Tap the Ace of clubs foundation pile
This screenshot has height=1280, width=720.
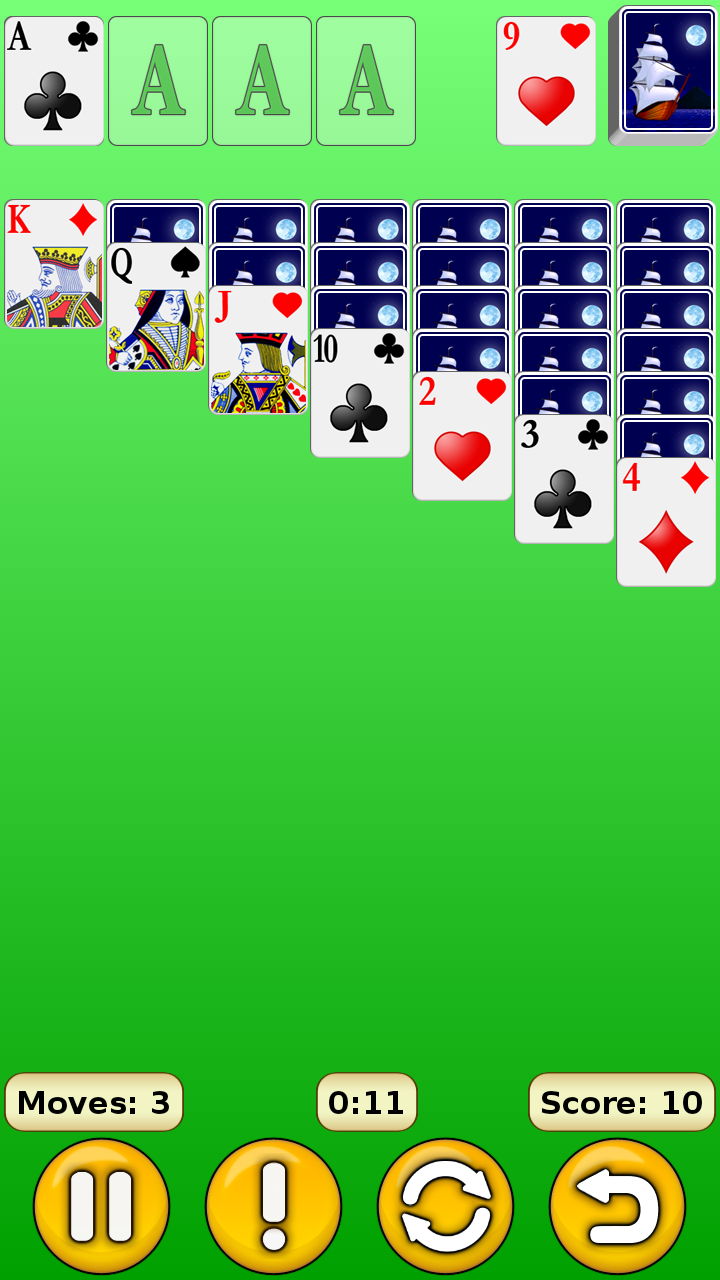coord(54,79)
